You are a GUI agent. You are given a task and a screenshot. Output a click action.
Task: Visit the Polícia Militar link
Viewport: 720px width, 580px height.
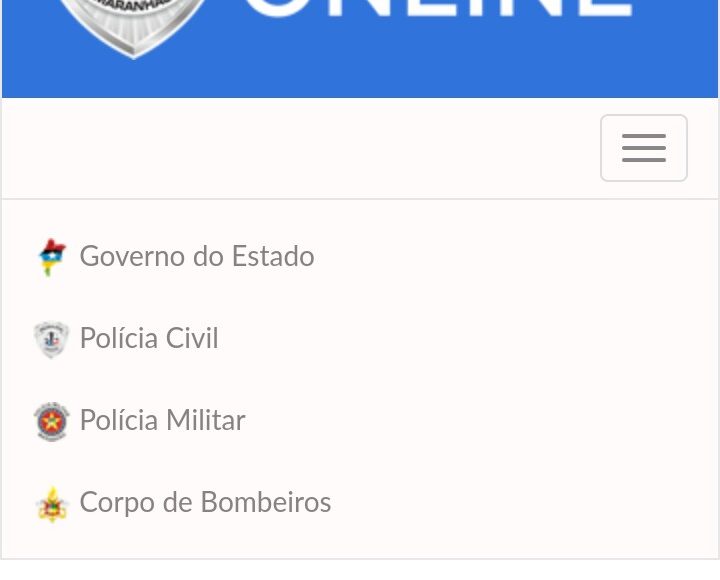pyautogui.click(x=162, y=421)
